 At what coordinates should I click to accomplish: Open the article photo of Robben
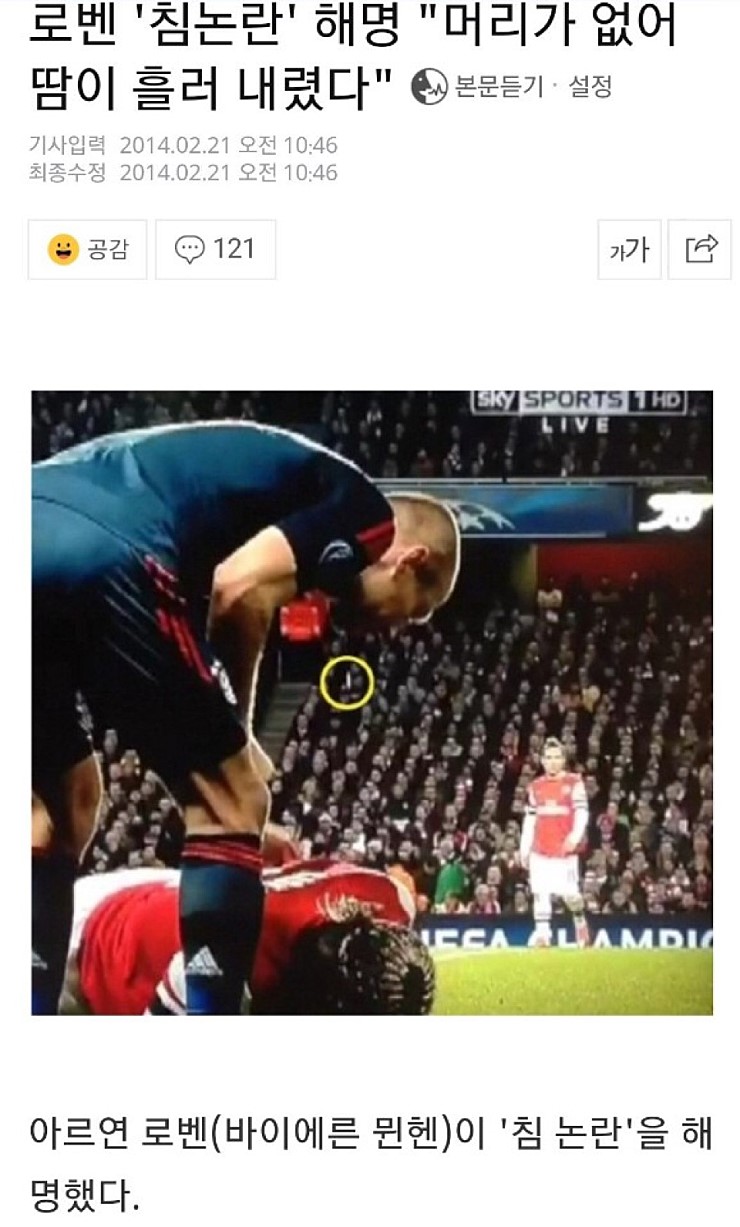[x=372, y=702]
